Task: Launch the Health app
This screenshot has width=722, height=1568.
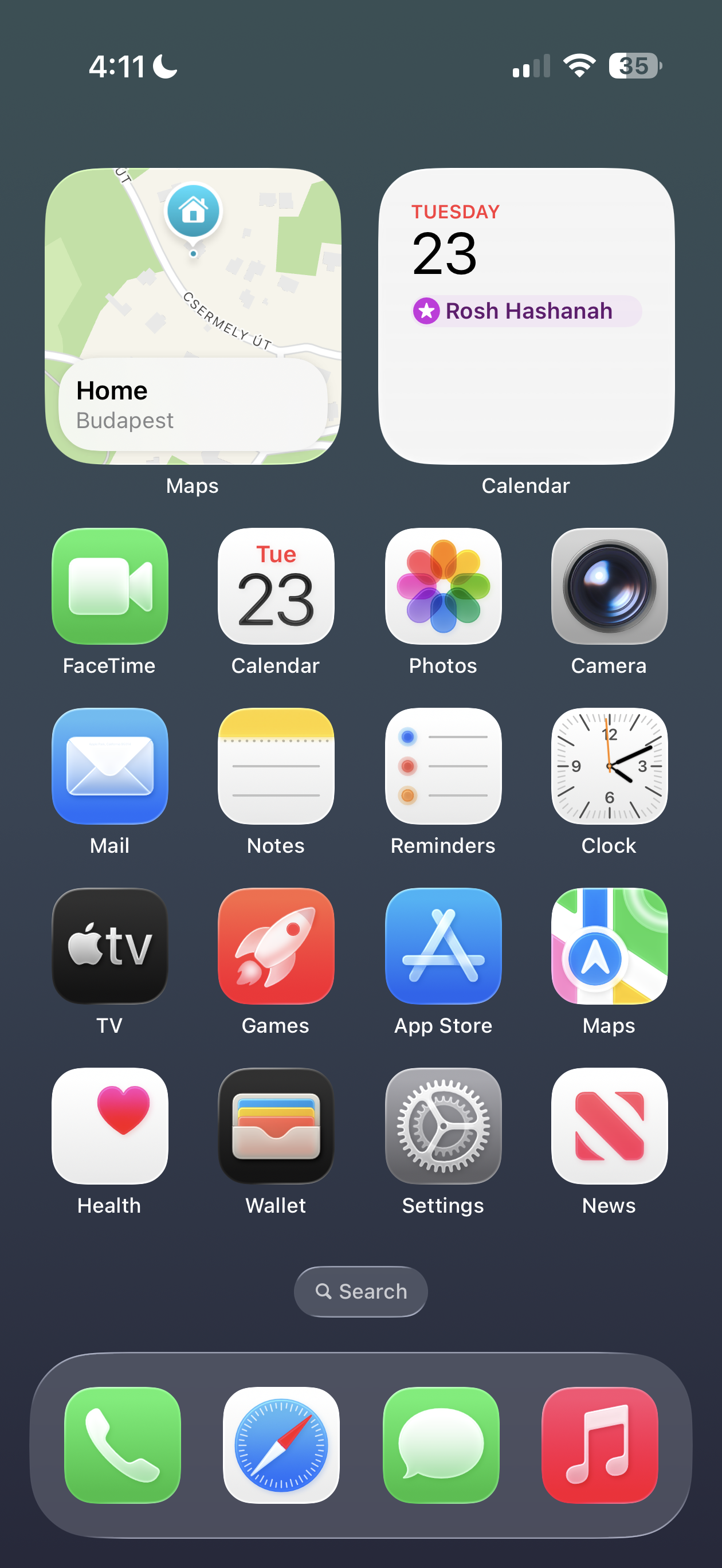Action: coord(110,1126)
